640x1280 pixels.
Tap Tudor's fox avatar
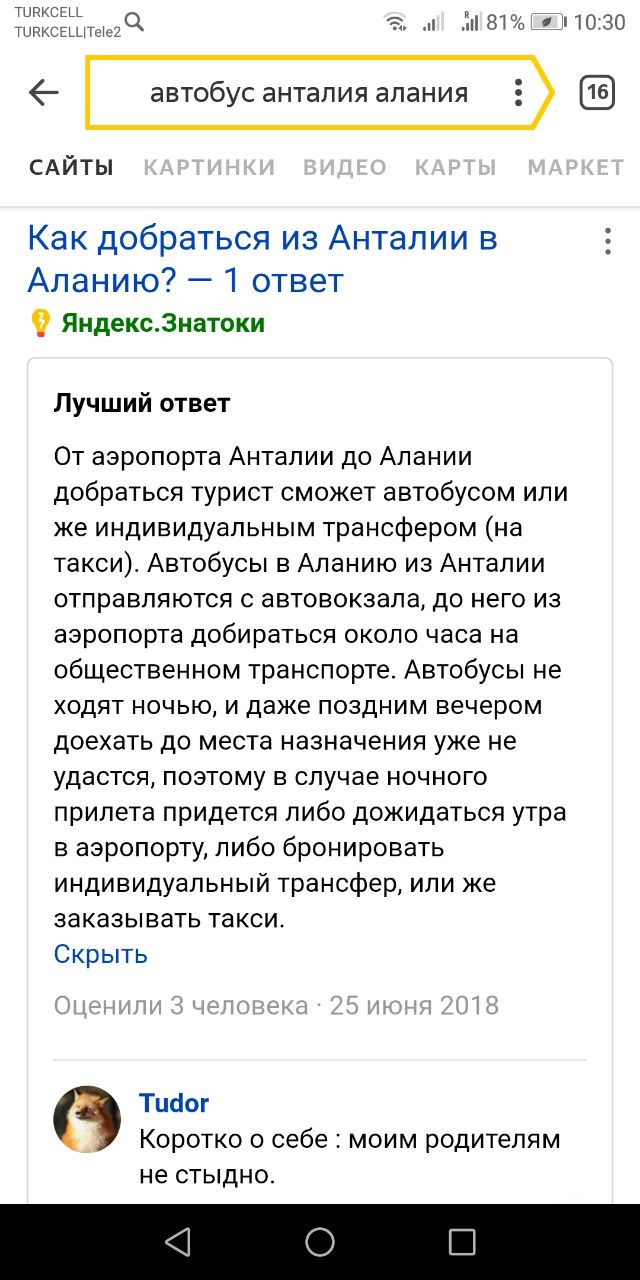pos(87,1120)
